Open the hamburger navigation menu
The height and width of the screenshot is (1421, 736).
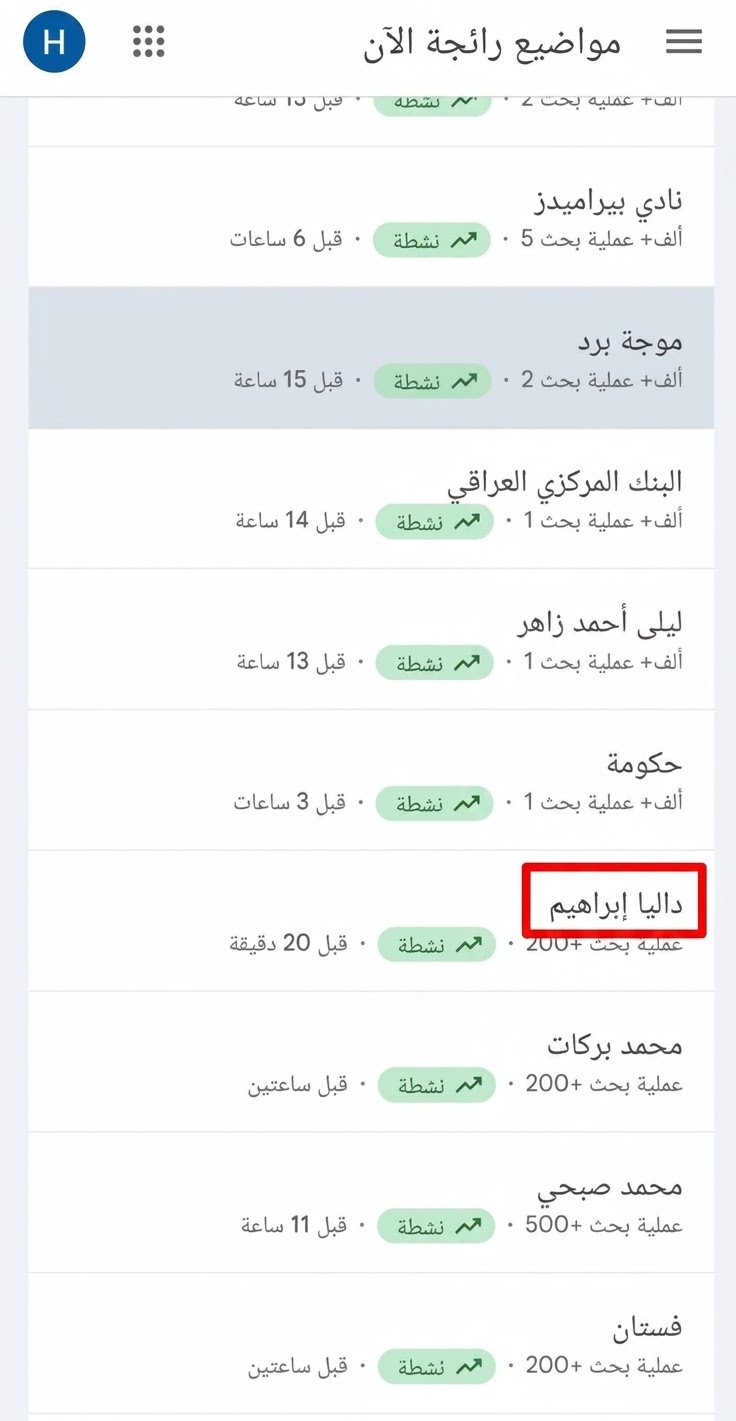(684, 42)
